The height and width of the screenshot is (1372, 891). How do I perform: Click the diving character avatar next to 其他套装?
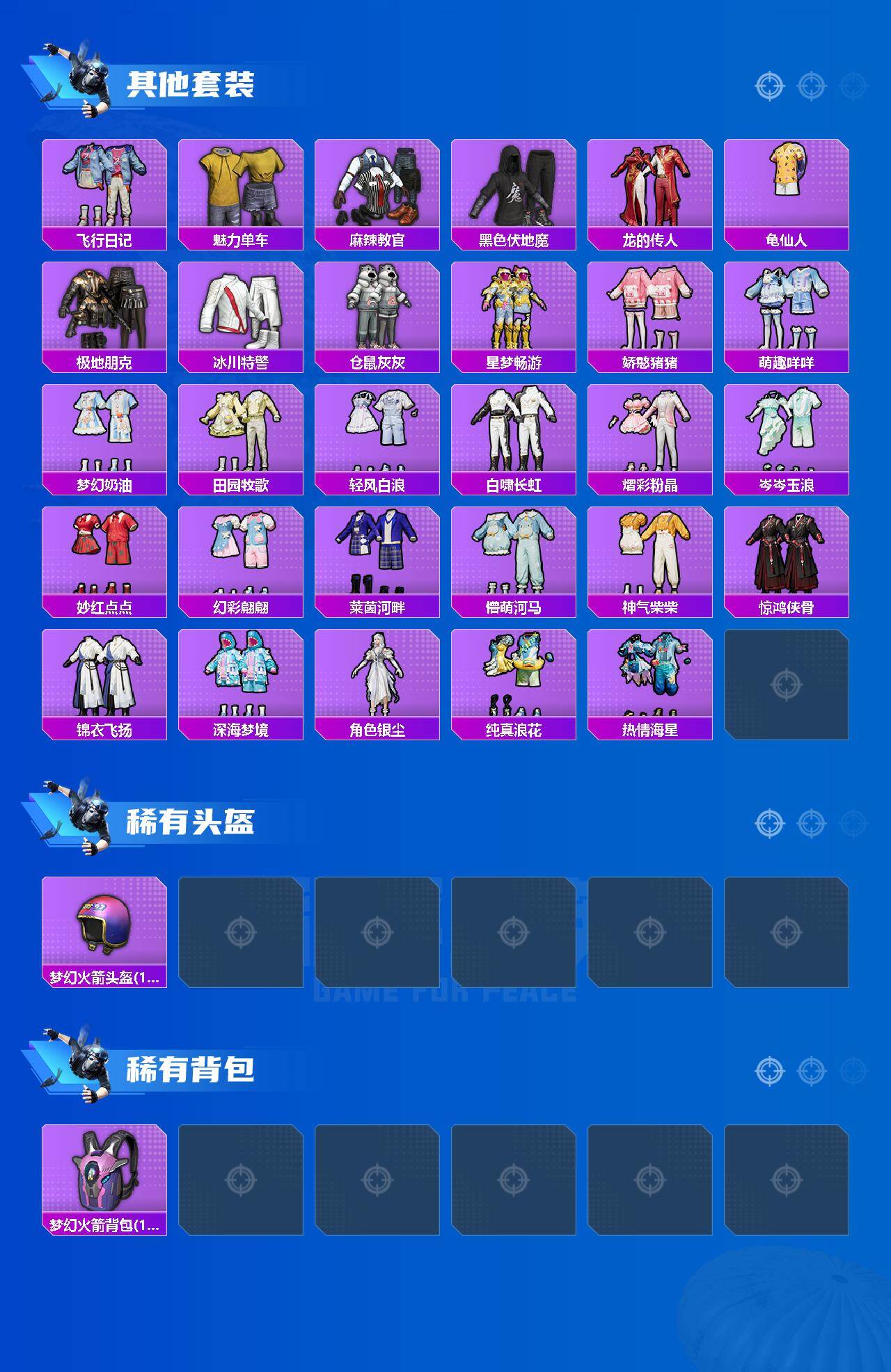click(x=77, y=77)
